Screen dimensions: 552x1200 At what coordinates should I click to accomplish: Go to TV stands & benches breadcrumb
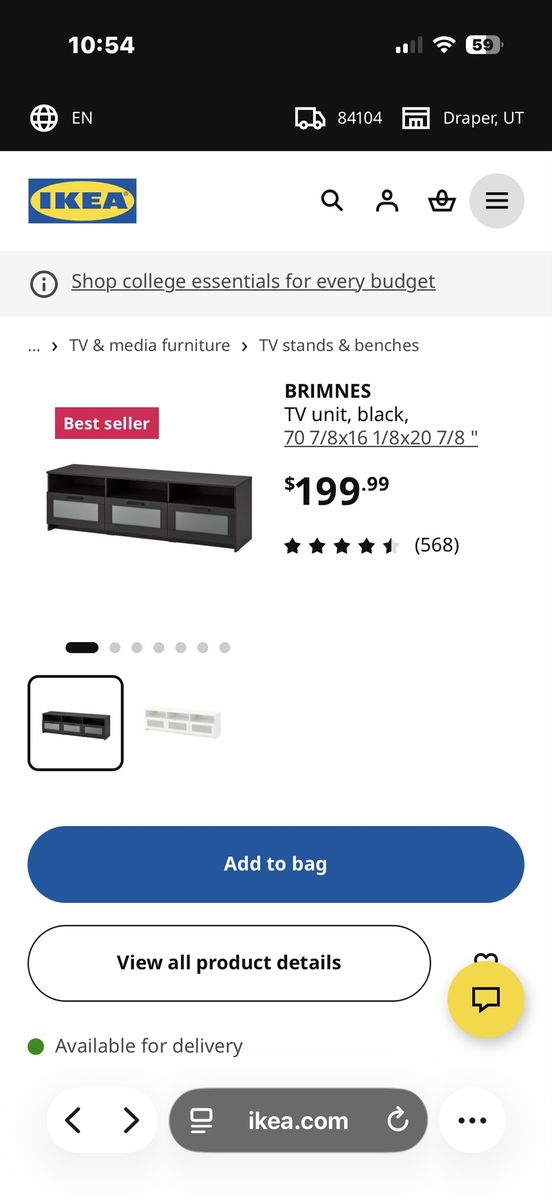click(339, 345)
